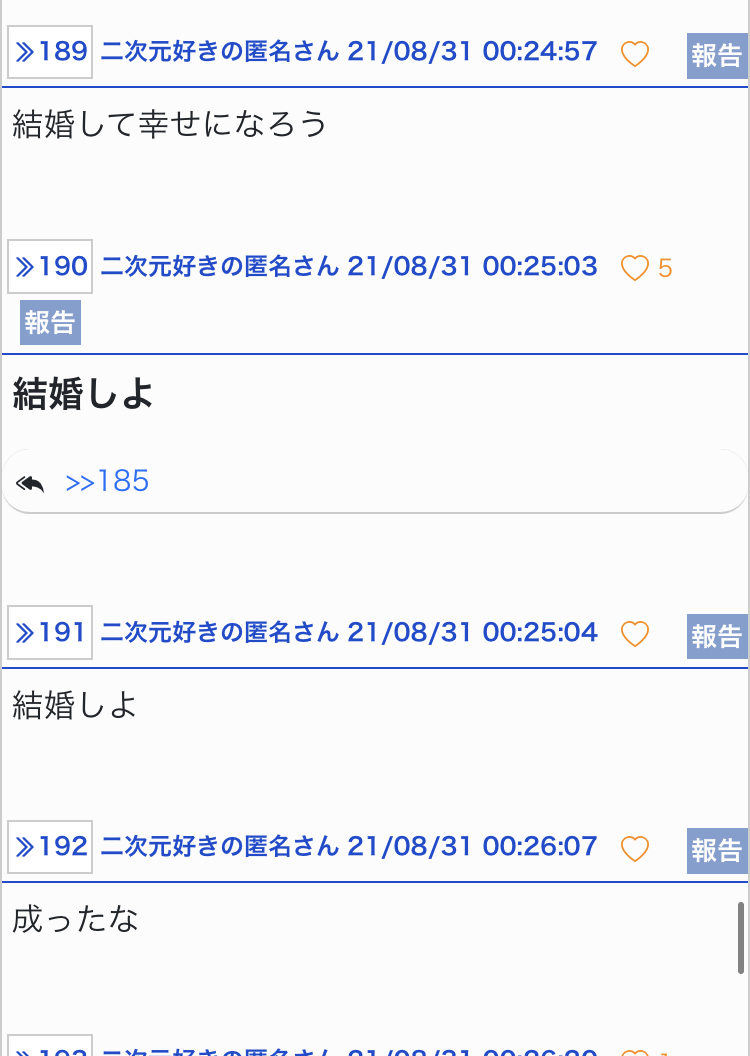Tap the >>189 post number link
Image resolution: width=750 pixels, height=1056 pixels.
click(50, 52)
